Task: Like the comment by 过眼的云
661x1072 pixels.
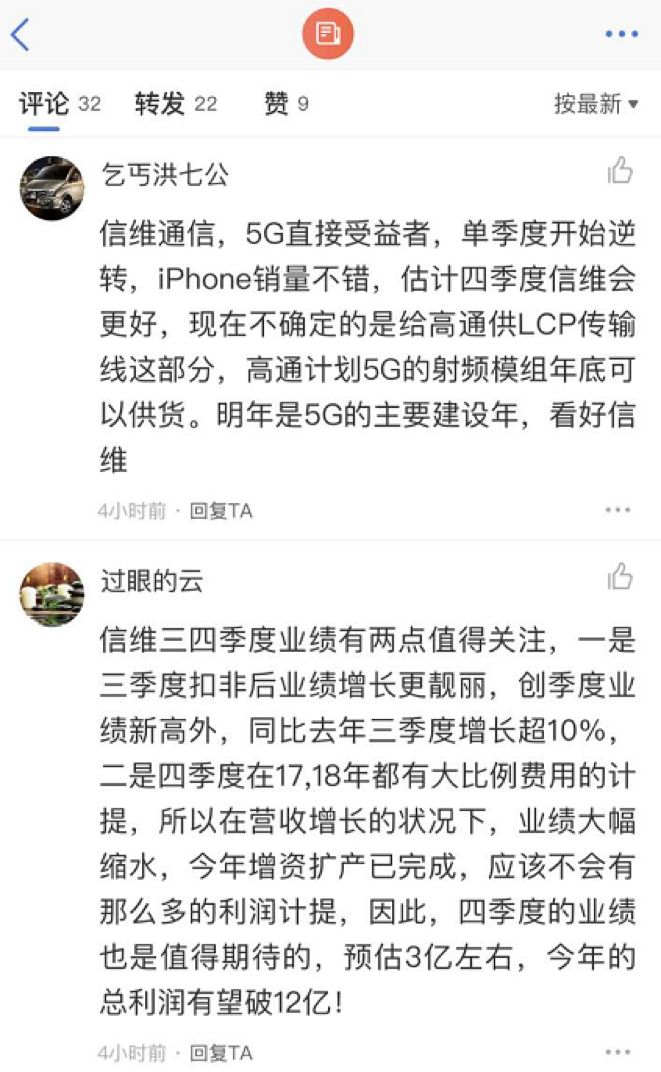Action: point(620,578)
